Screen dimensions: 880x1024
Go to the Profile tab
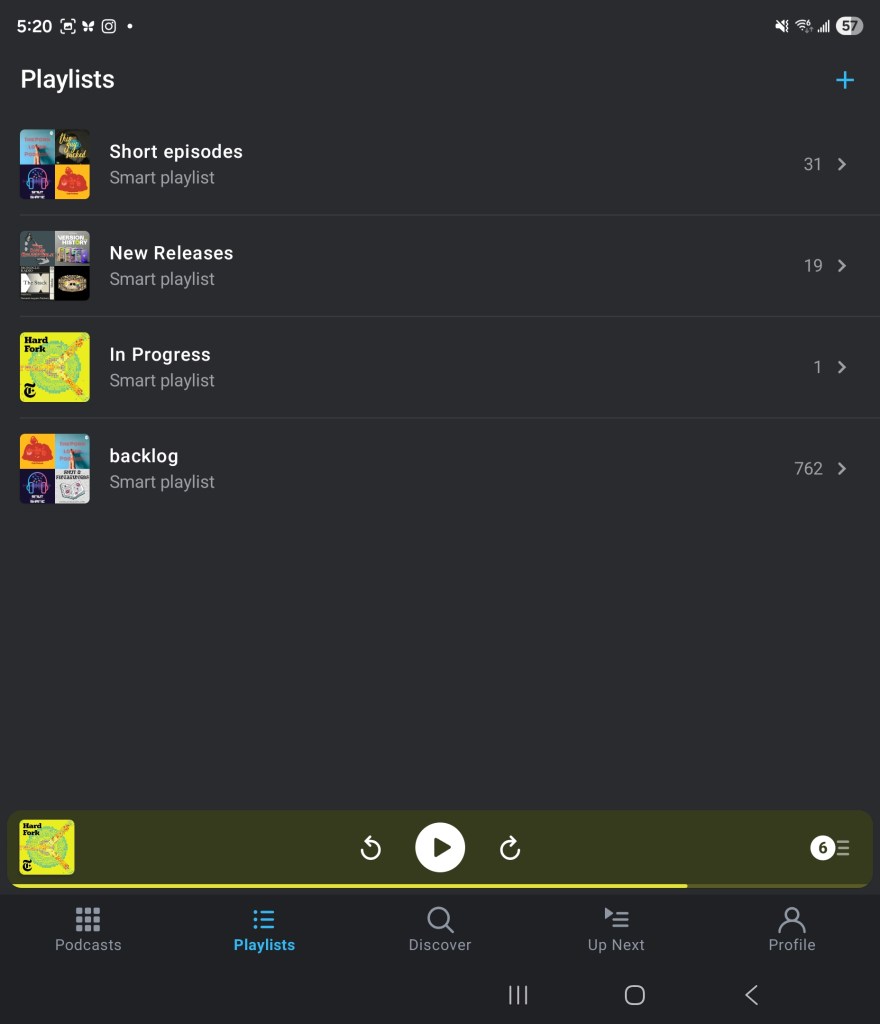click(792, 930)
